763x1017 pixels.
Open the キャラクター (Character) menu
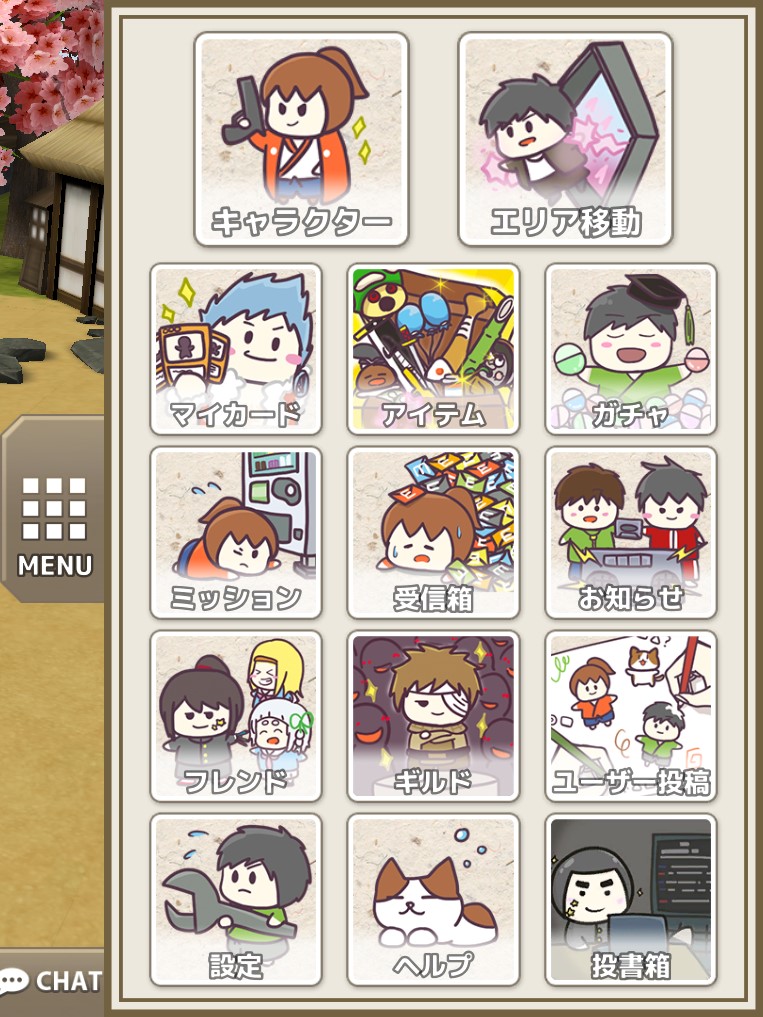(x=301, y=139)
